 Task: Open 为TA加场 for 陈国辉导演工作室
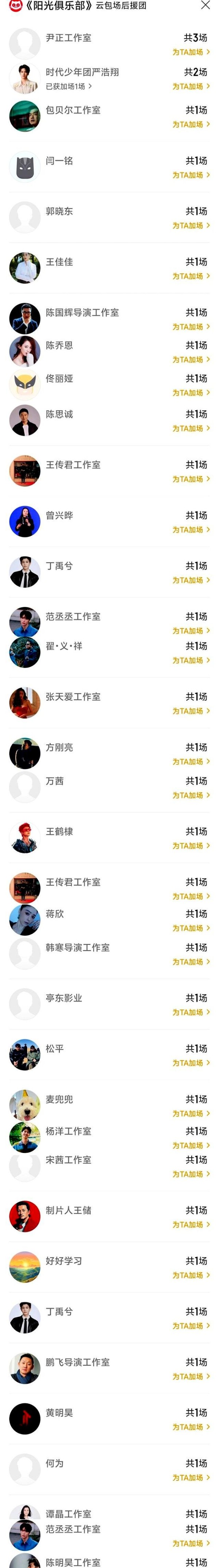click(190, 327)
